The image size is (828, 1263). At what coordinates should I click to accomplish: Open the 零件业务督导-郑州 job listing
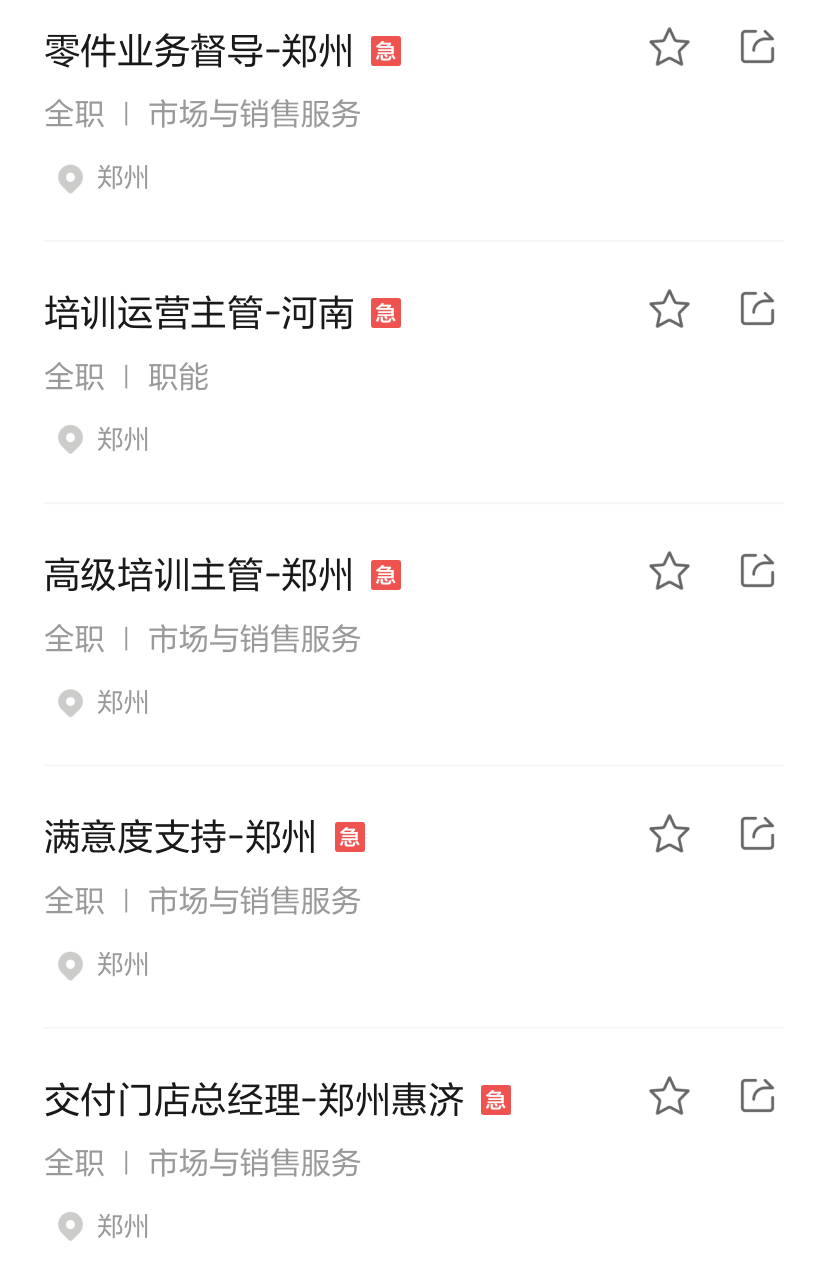pyautogui.click(x=199, y=51)
